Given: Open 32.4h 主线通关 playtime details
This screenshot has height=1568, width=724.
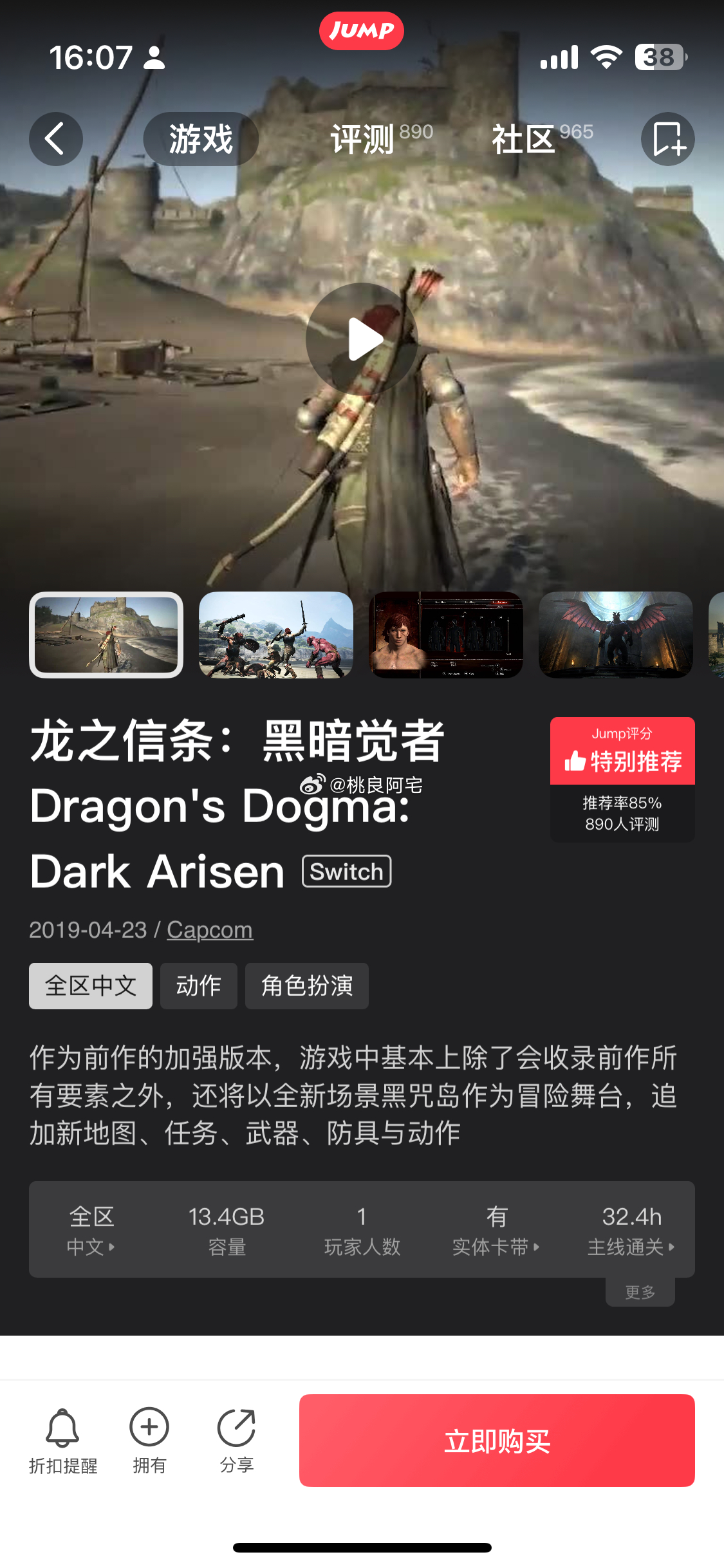Looking at the screenshot, I should click(631, 1230).
